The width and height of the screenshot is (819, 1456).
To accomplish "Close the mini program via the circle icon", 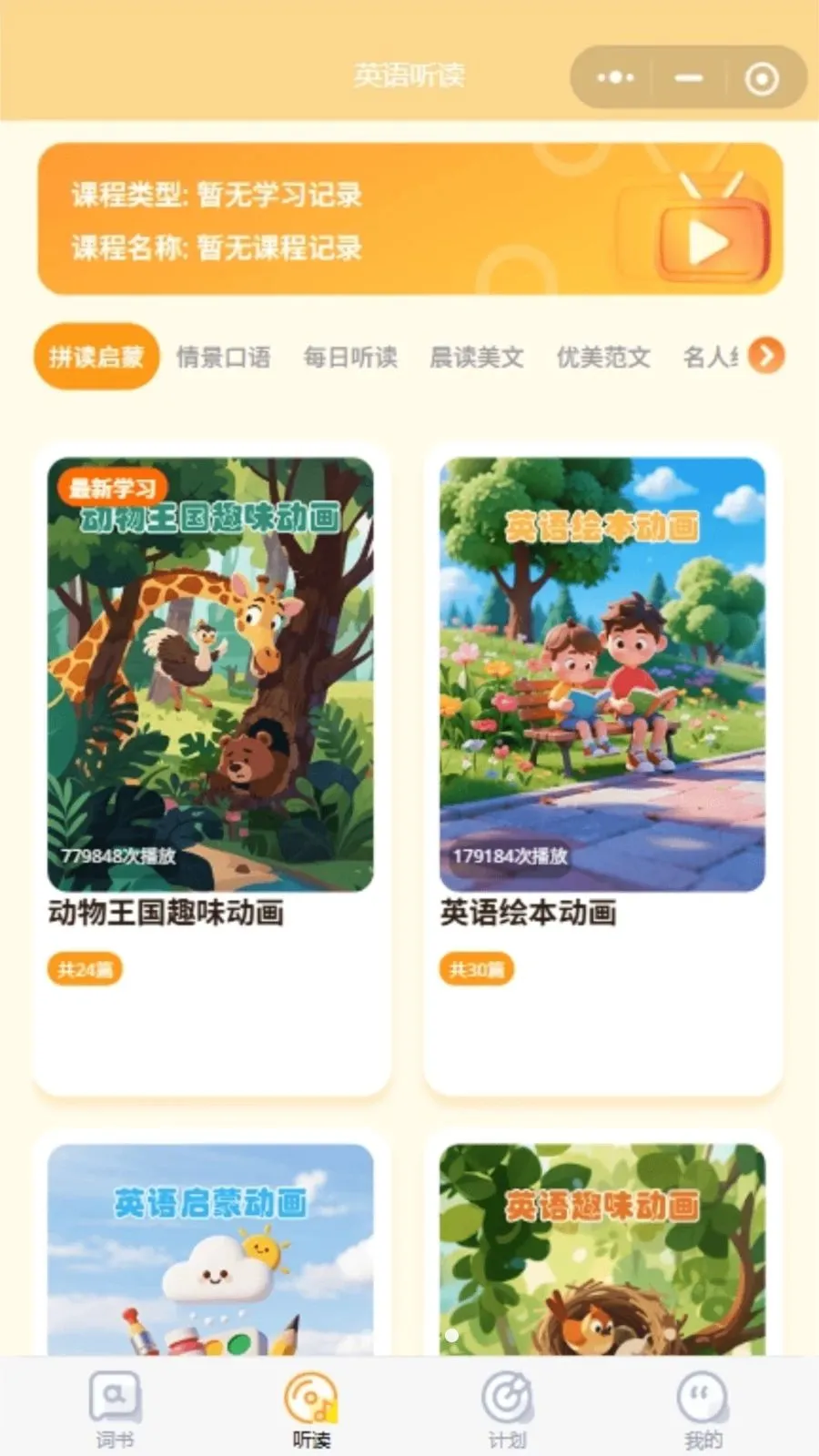I will 762,78.
